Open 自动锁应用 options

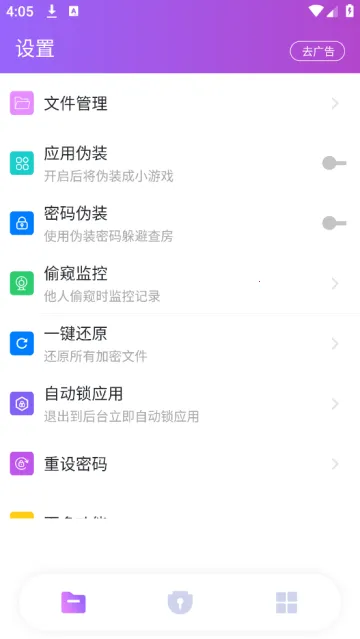180,403
